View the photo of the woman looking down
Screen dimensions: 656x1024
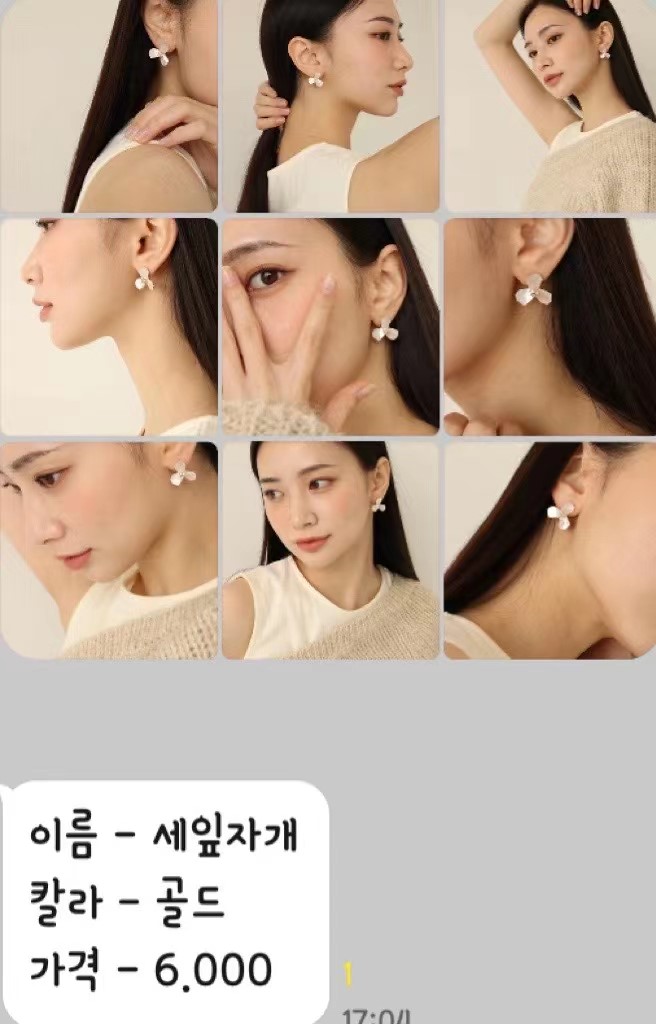point(109,550)
